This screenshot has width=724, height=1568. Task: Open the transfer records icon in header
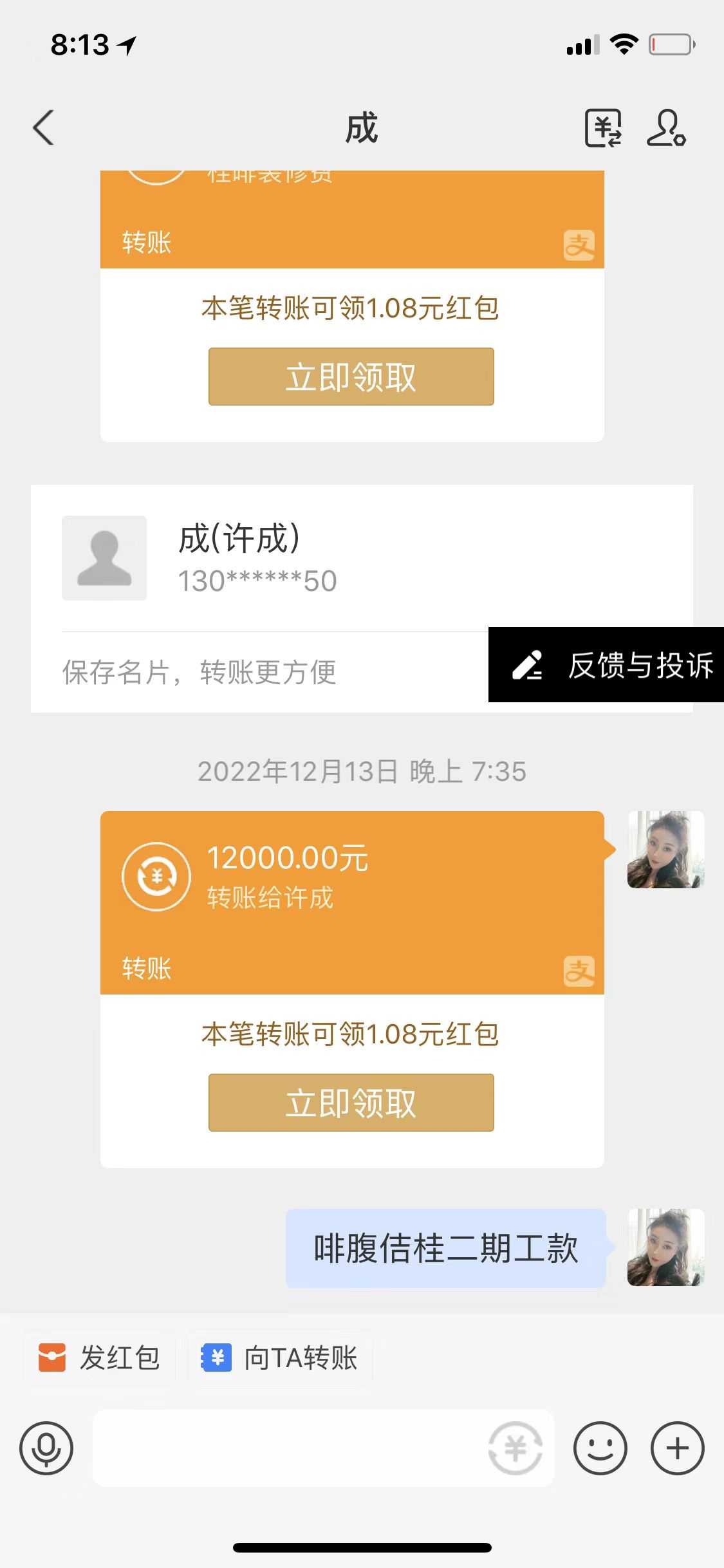602,128
